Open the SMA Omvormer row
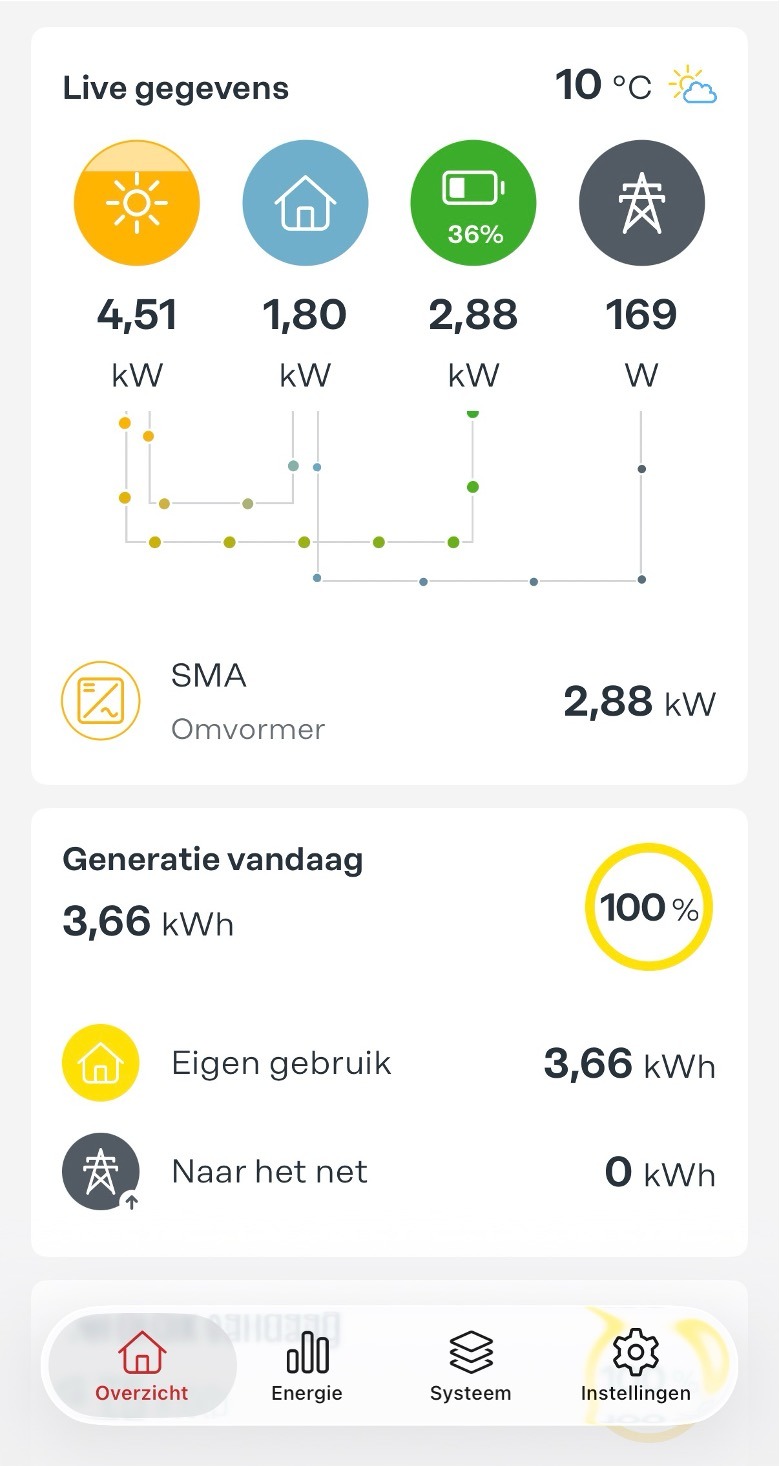780x1466 pixels. tap(389, 702)
